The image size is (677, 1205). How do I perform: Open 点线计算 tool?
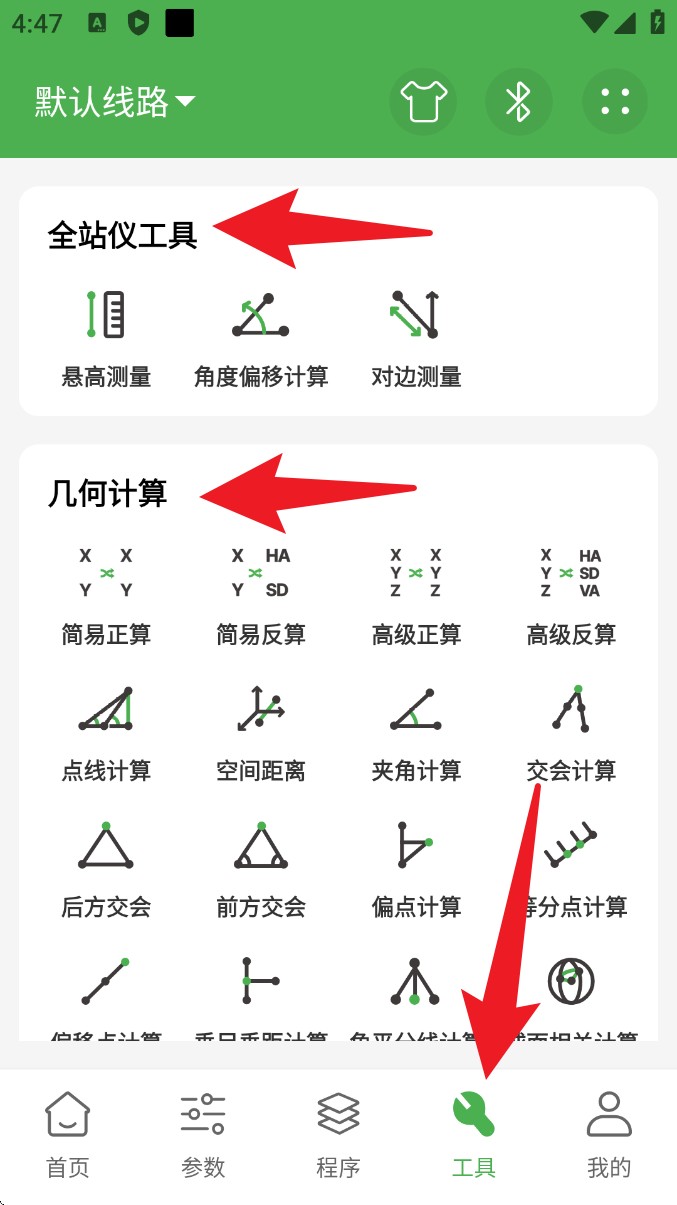(106, 732)
